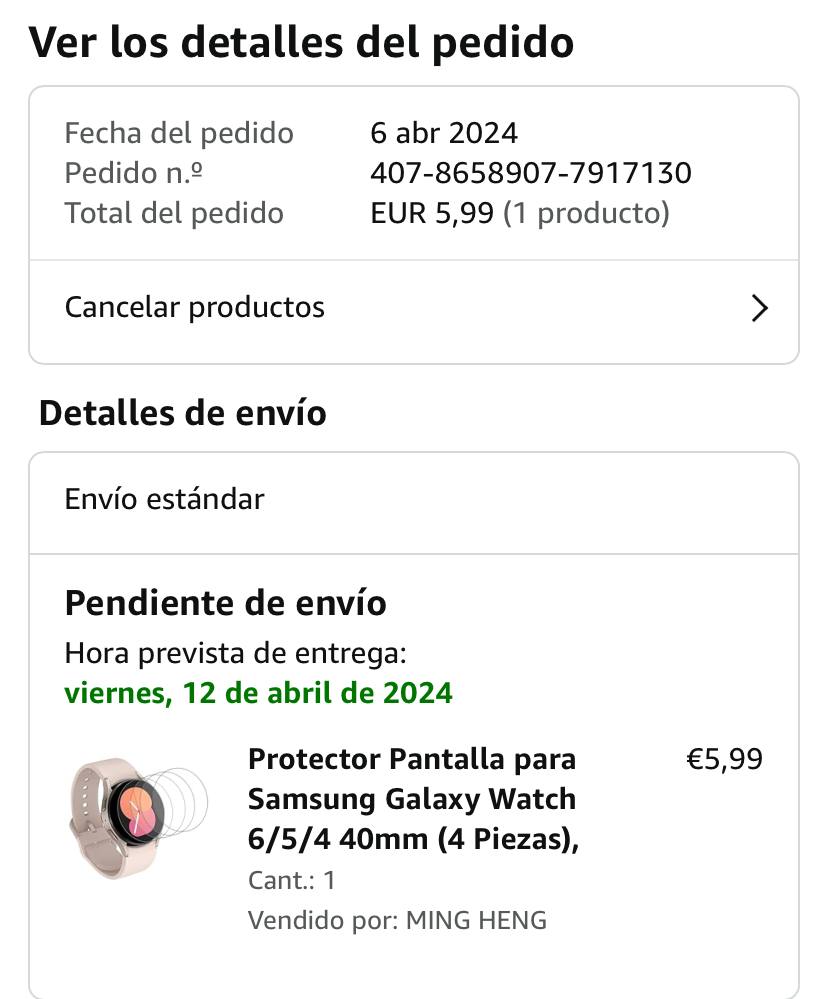Open the Protector Pantalla product title
828x999 pixels.
click(x=413, y=799)
